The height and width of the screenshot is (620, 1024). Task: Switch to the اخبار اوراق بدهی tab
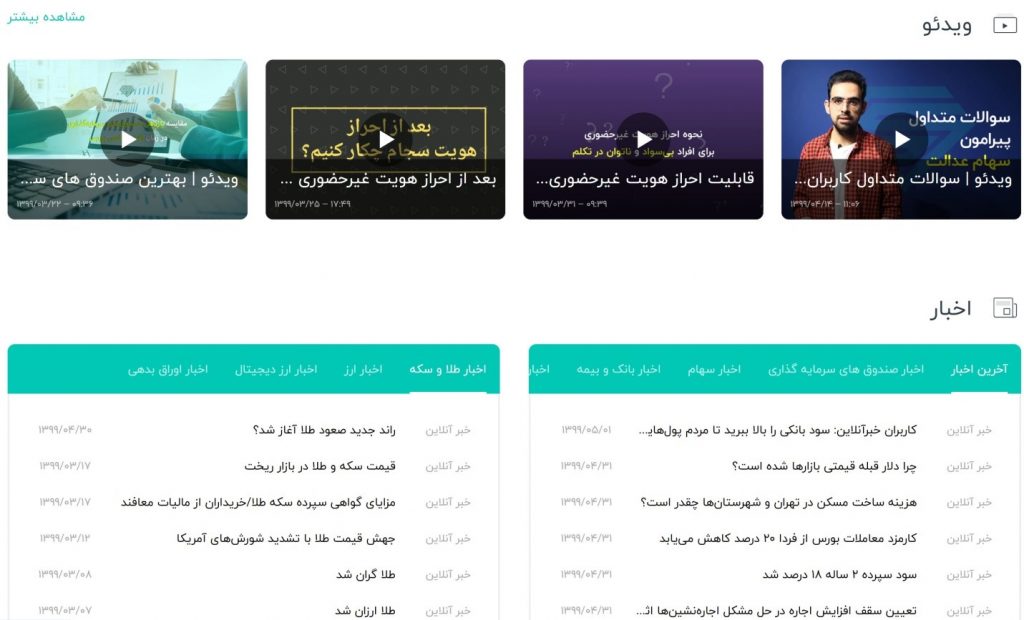(167, 369)
